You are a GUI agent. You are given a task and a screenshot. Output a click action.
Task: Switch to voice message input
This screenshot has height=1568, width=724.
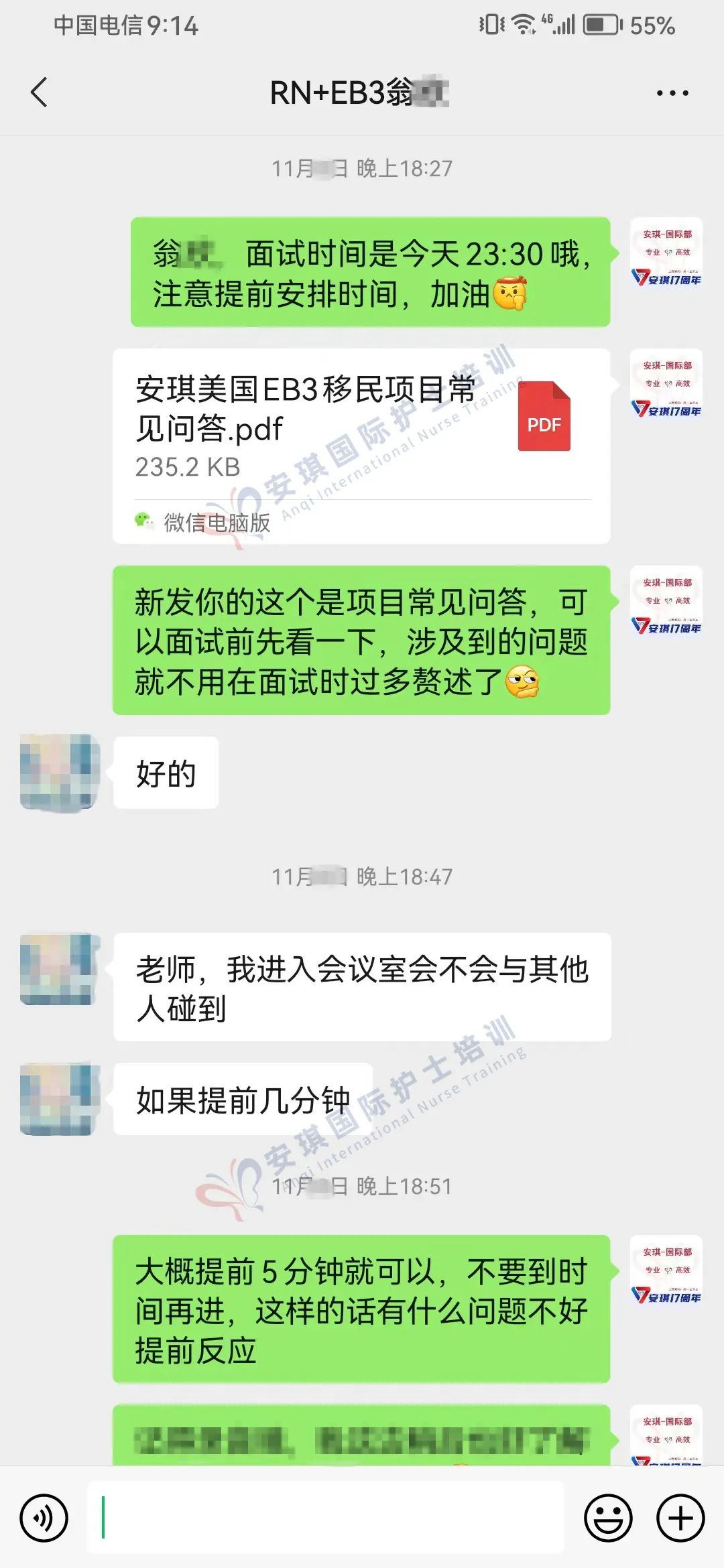(44, 1518)
